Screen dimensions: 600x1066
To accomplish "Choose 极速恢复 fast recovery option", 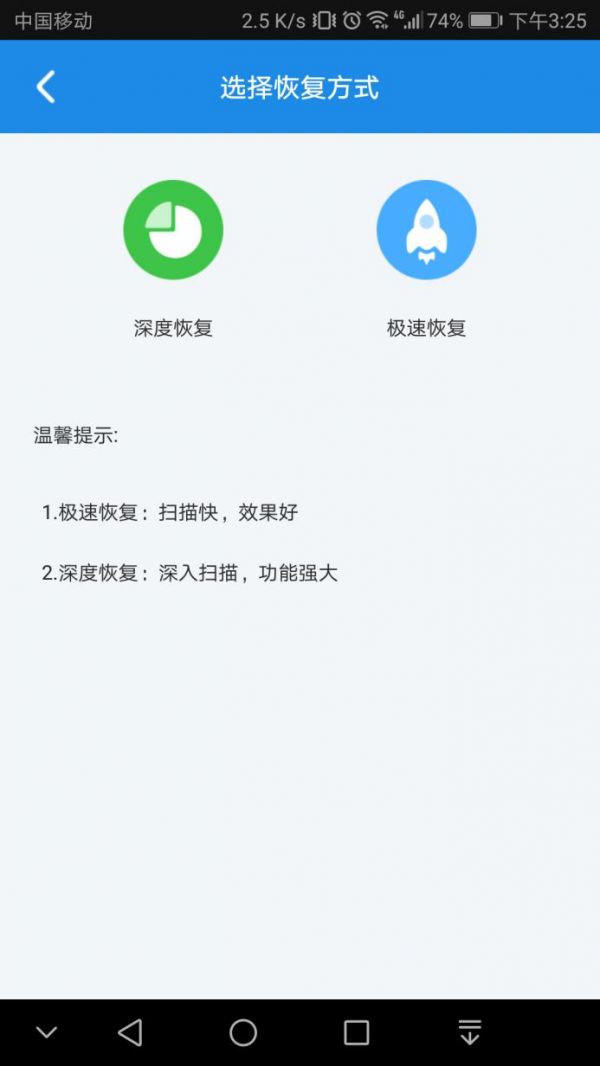I will (x=426, y=231).
